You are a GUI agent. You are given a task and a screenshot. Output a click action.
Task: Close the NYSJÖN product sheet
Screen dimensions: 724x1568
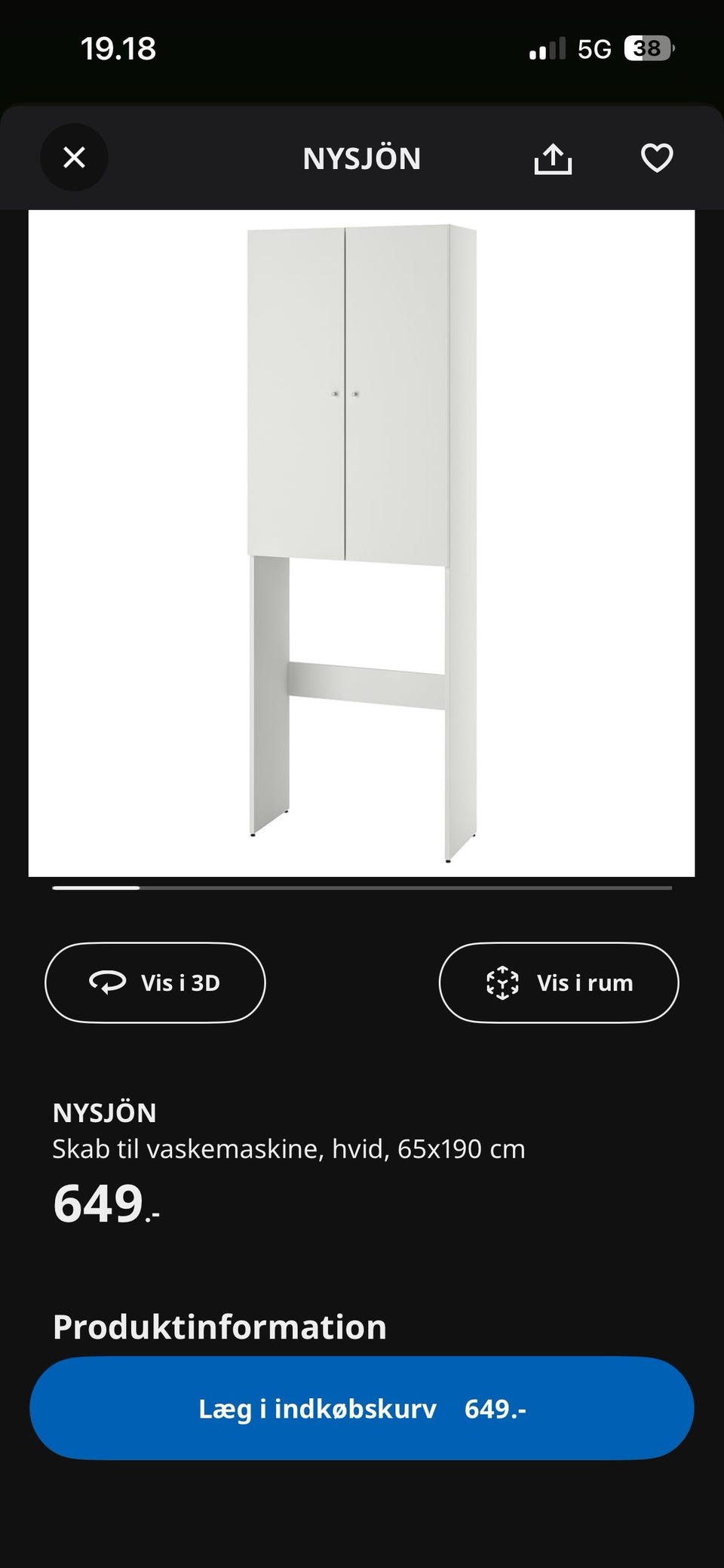[74, 158]
